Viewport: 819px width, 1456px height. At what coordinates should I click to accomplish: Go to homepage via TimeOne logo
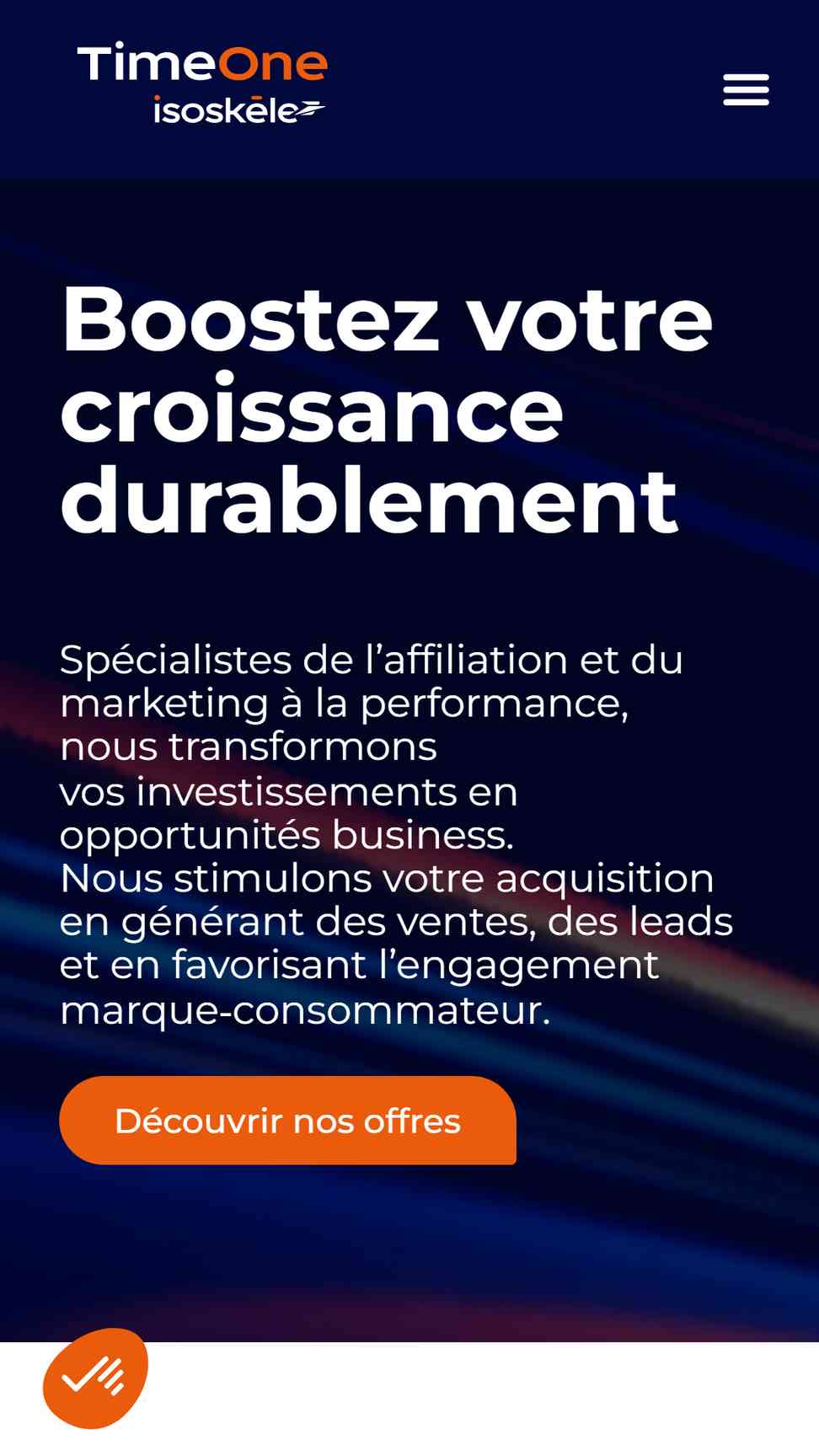pos(202,83)
